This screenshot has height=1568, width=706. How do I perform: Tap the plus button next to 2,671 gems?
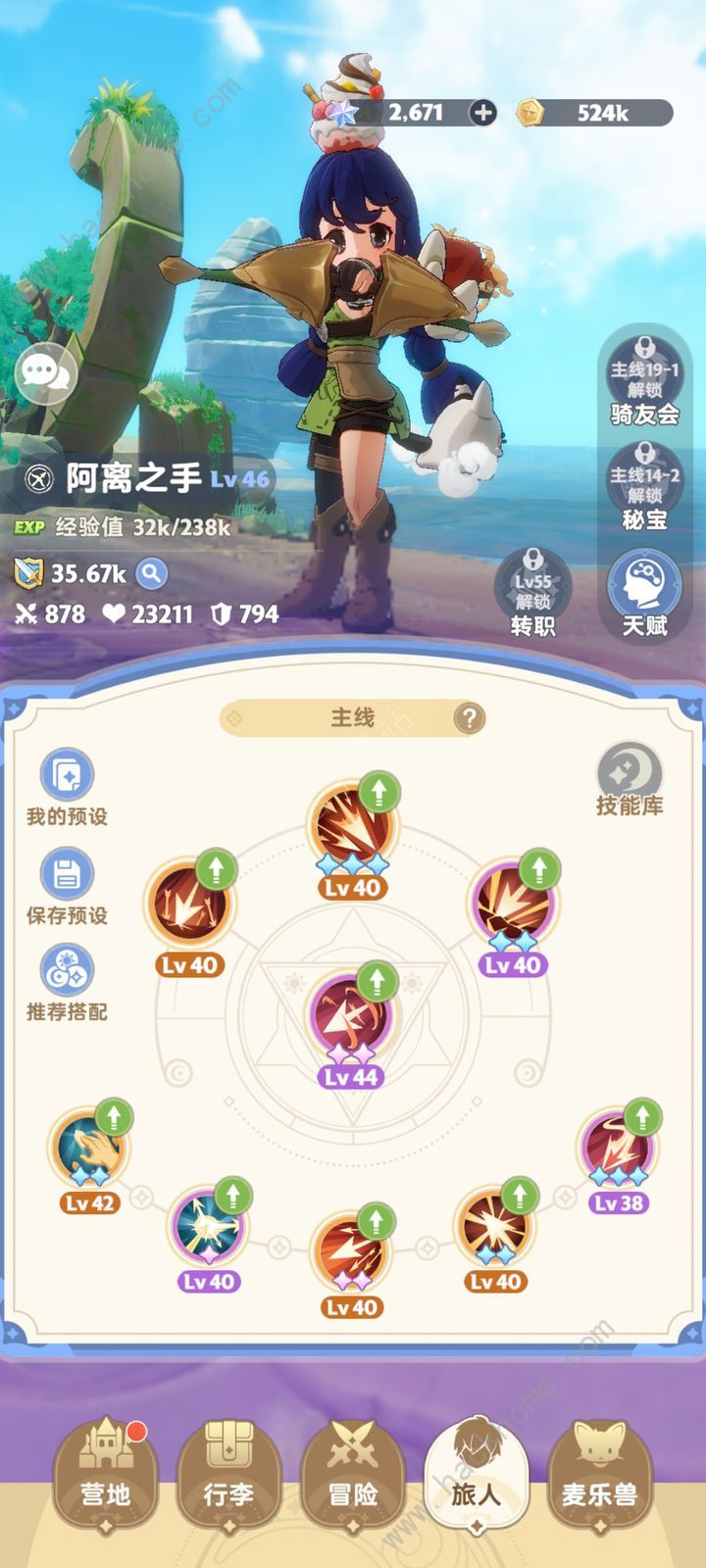point(482,113)
